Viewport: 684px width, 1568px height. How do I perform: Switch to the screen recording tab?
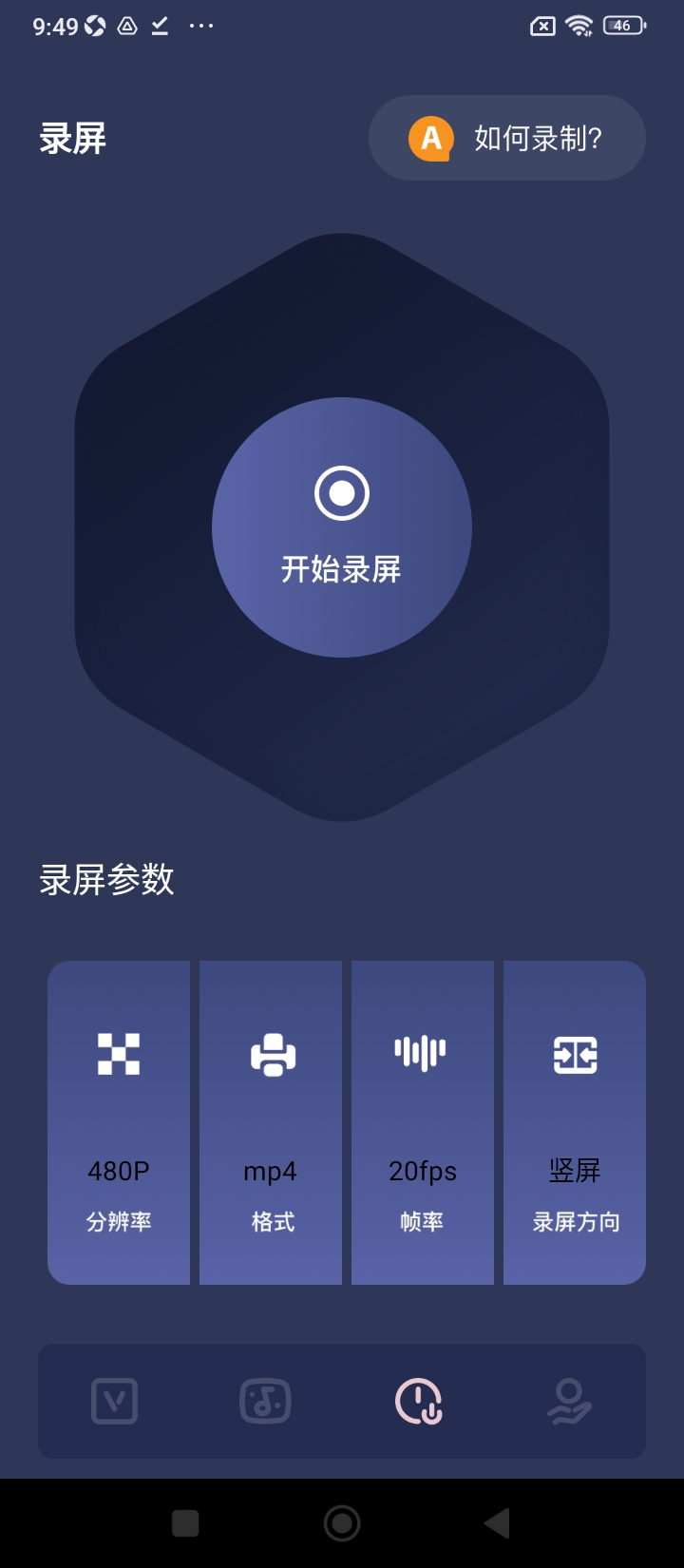coord(418,1401)
